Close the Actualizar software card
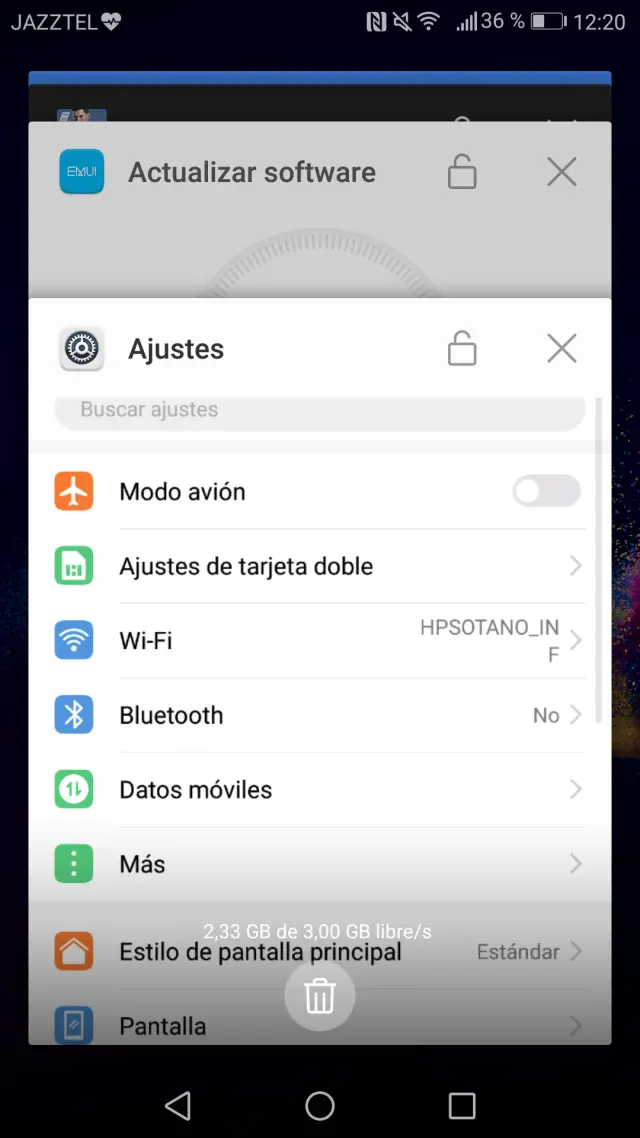This screenshot has height=1138, width=640. (x=562, y=172)
